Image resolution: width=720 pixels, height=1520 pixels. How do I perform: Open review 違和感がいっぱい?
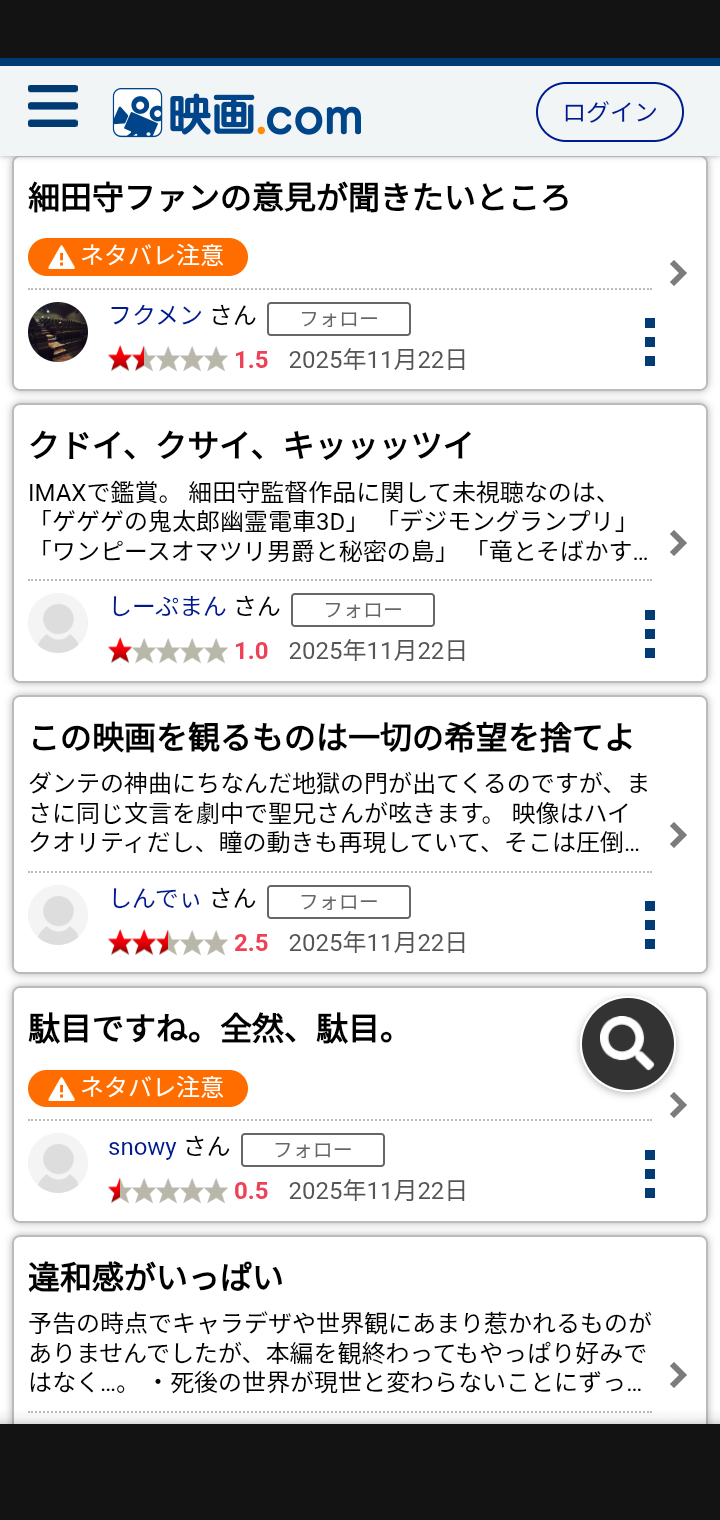156,1277
